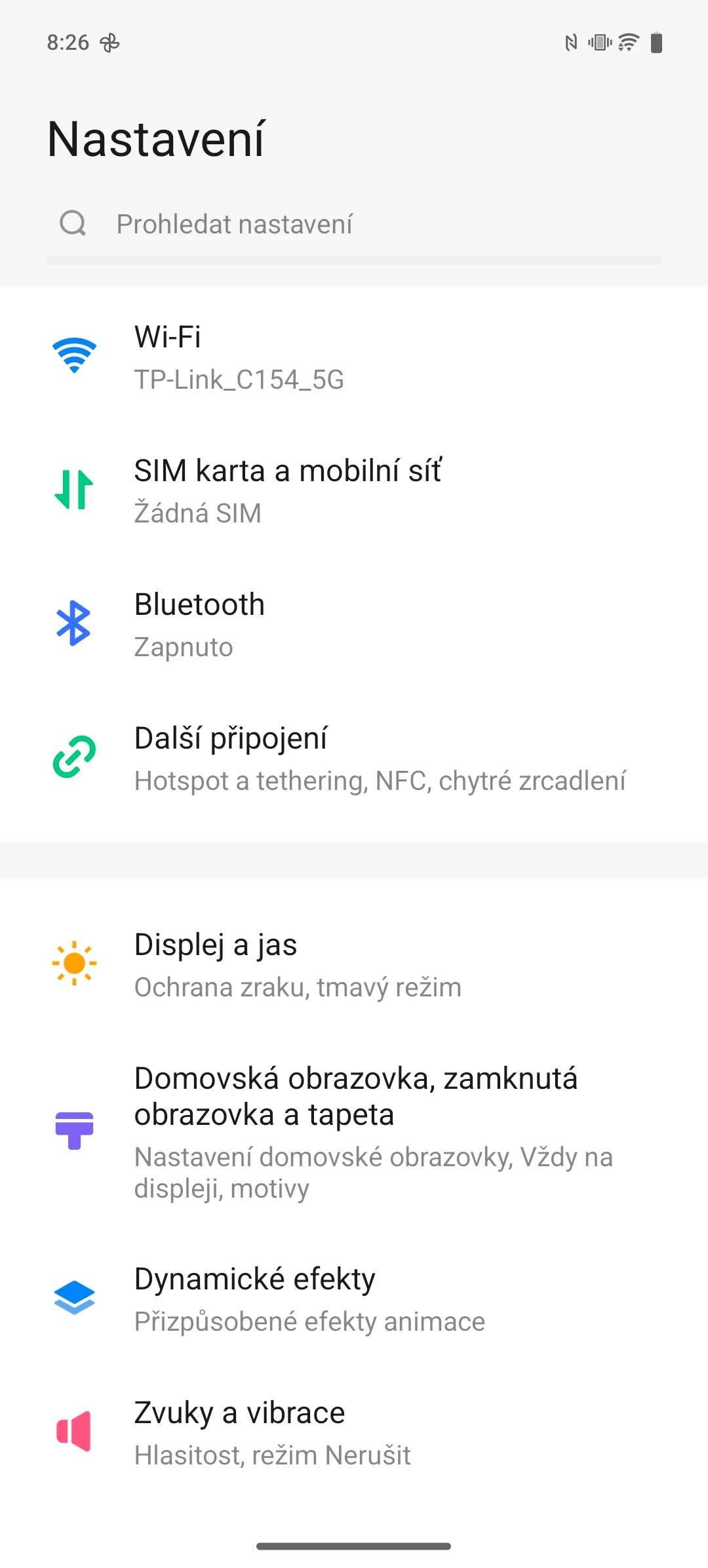The height and width of the screenshot is (1568, 708).
Task: Open SIM karta a mobilní síť
Action: 354,491
